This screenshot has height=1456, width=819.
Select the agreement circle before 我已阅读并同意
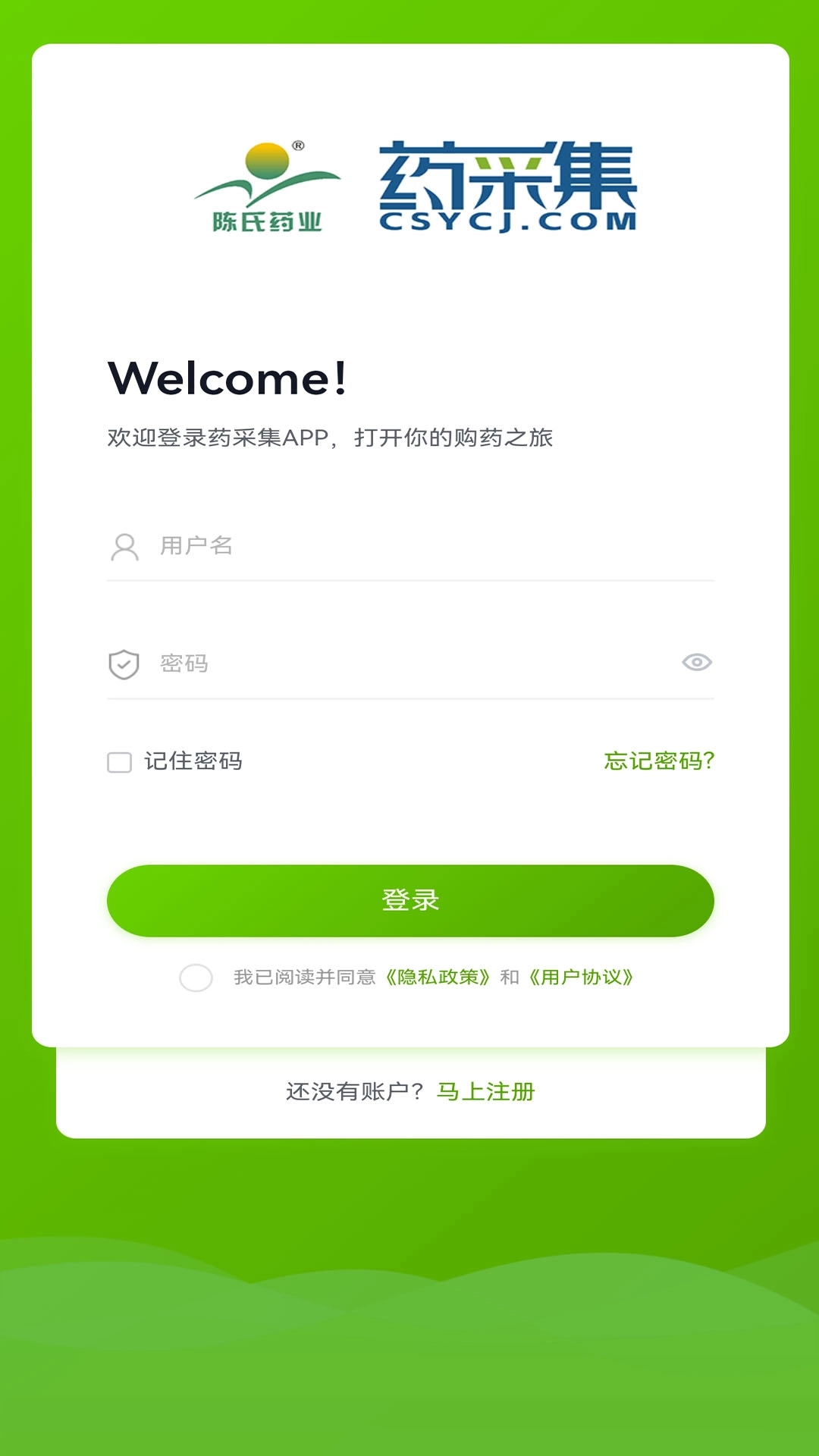[x=197, y=978]
